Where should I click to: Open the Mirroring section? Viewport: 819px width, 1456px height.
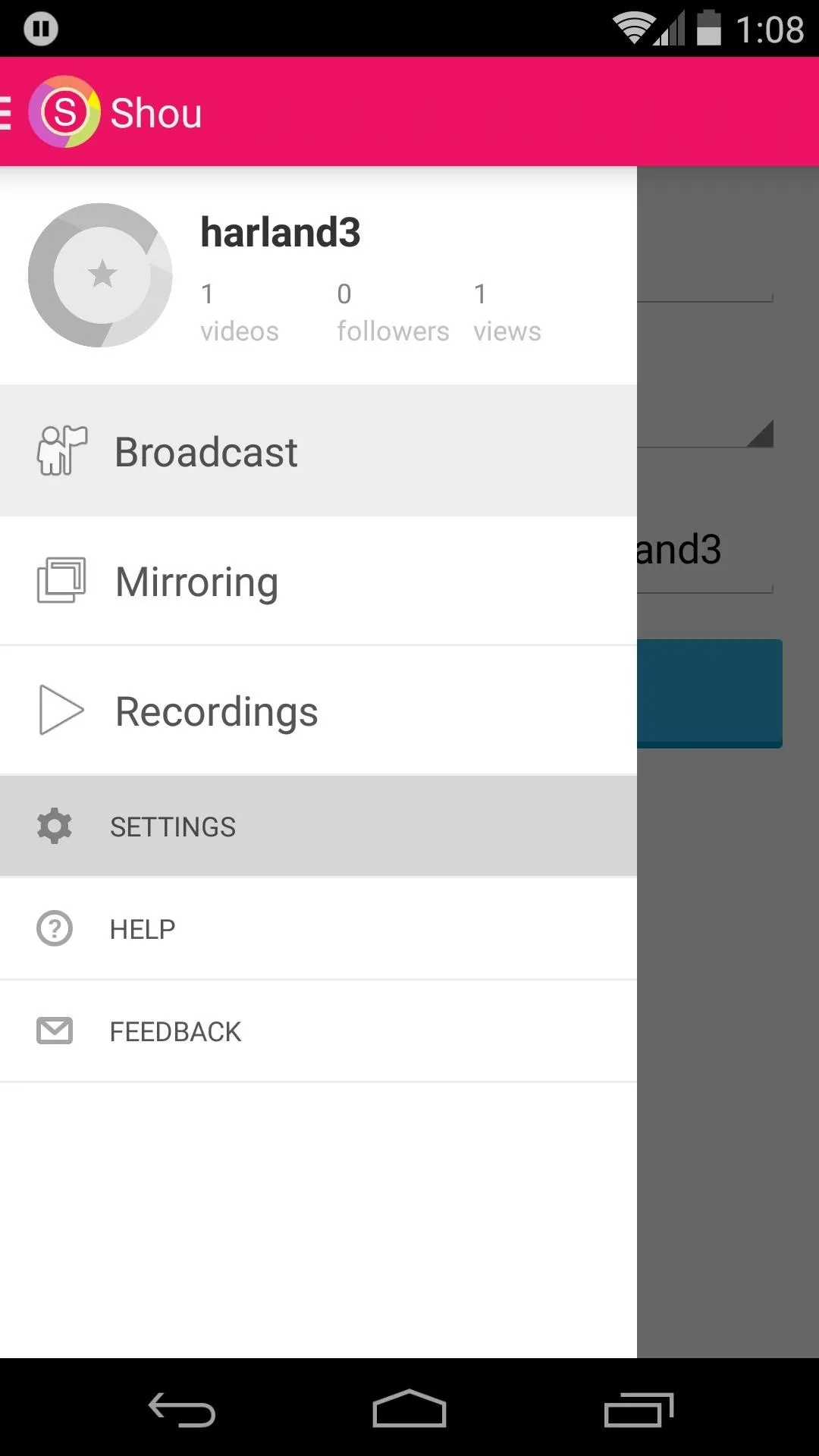tap(318, 582)
